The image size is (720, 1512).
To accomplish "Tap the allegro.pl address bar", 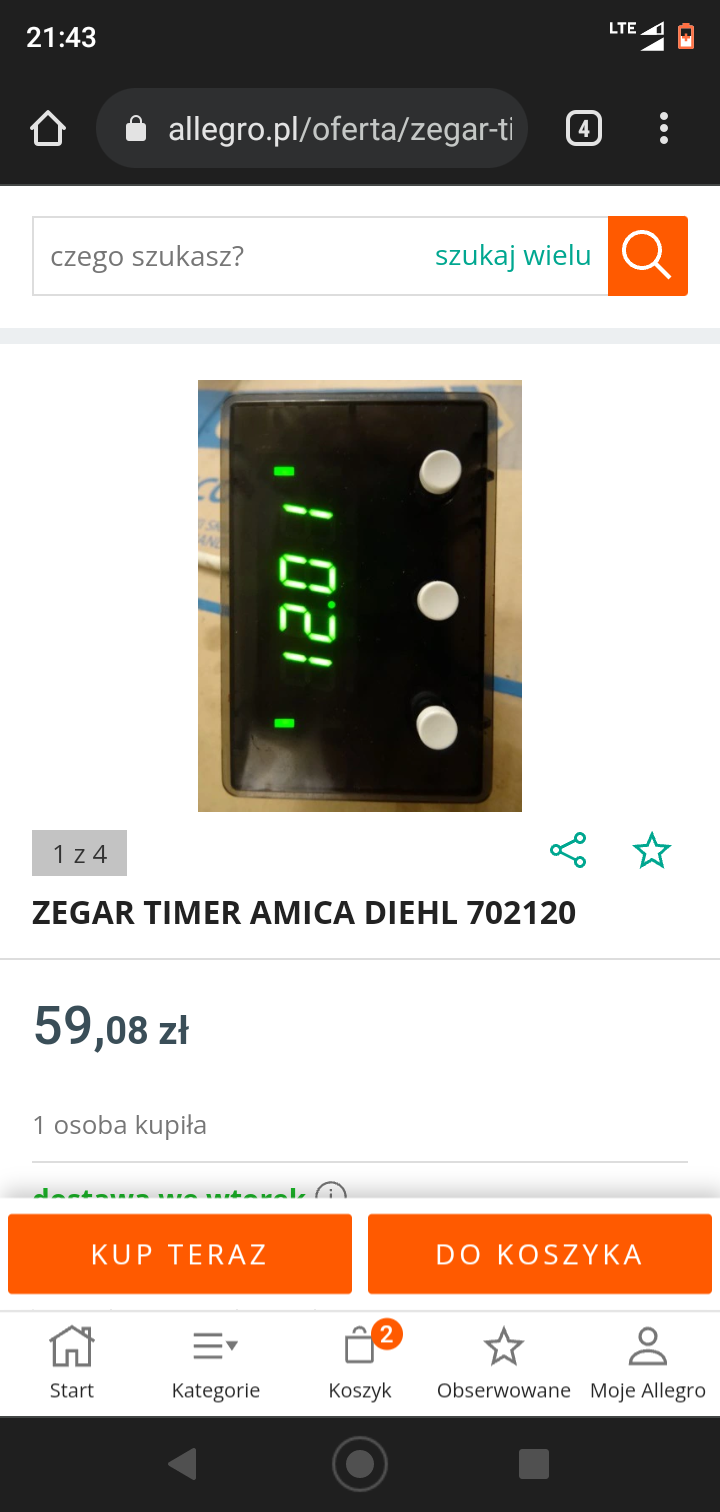I will pos(330,128).
